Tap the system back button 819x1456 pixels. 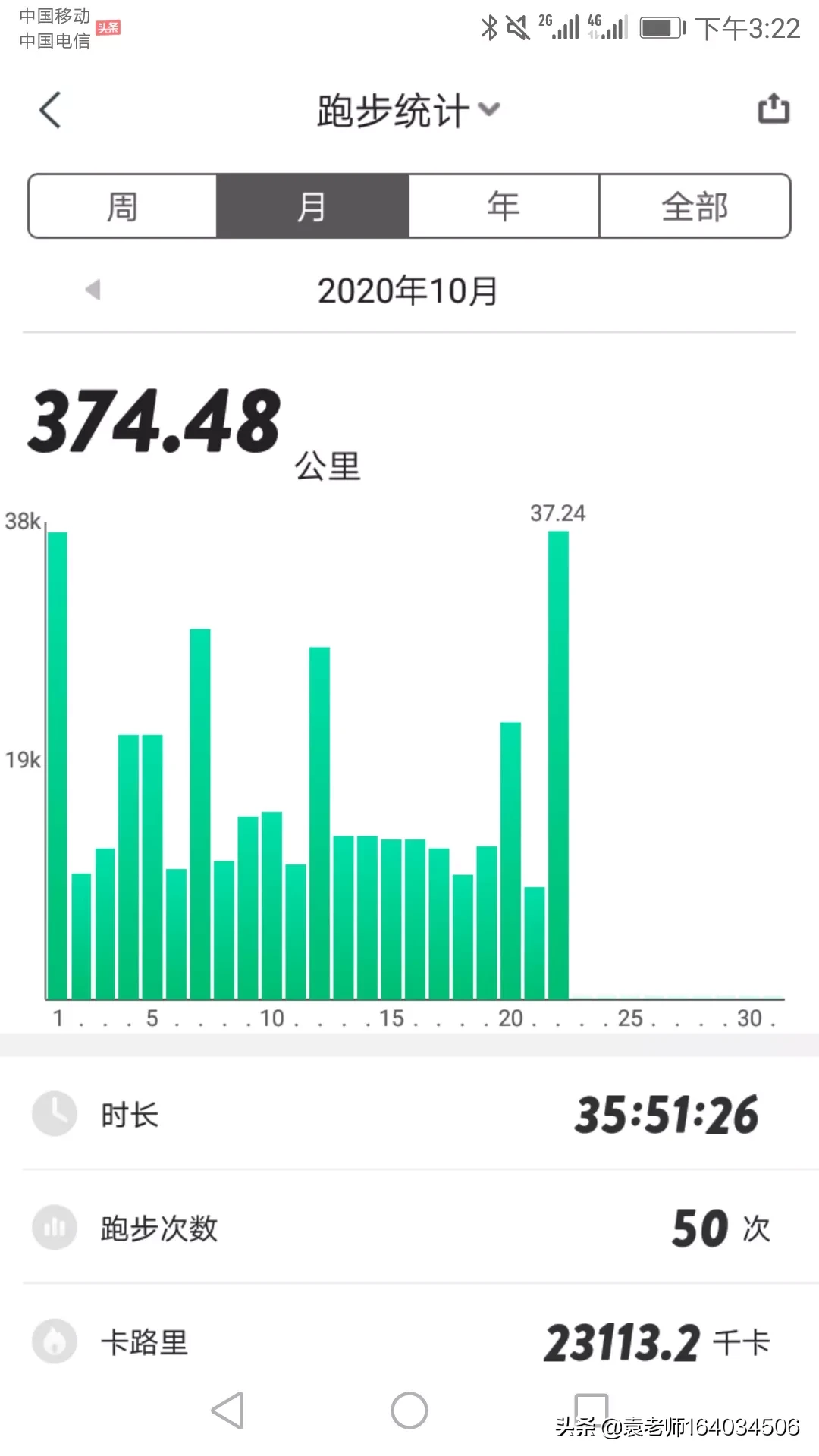tap(227, 1410)
